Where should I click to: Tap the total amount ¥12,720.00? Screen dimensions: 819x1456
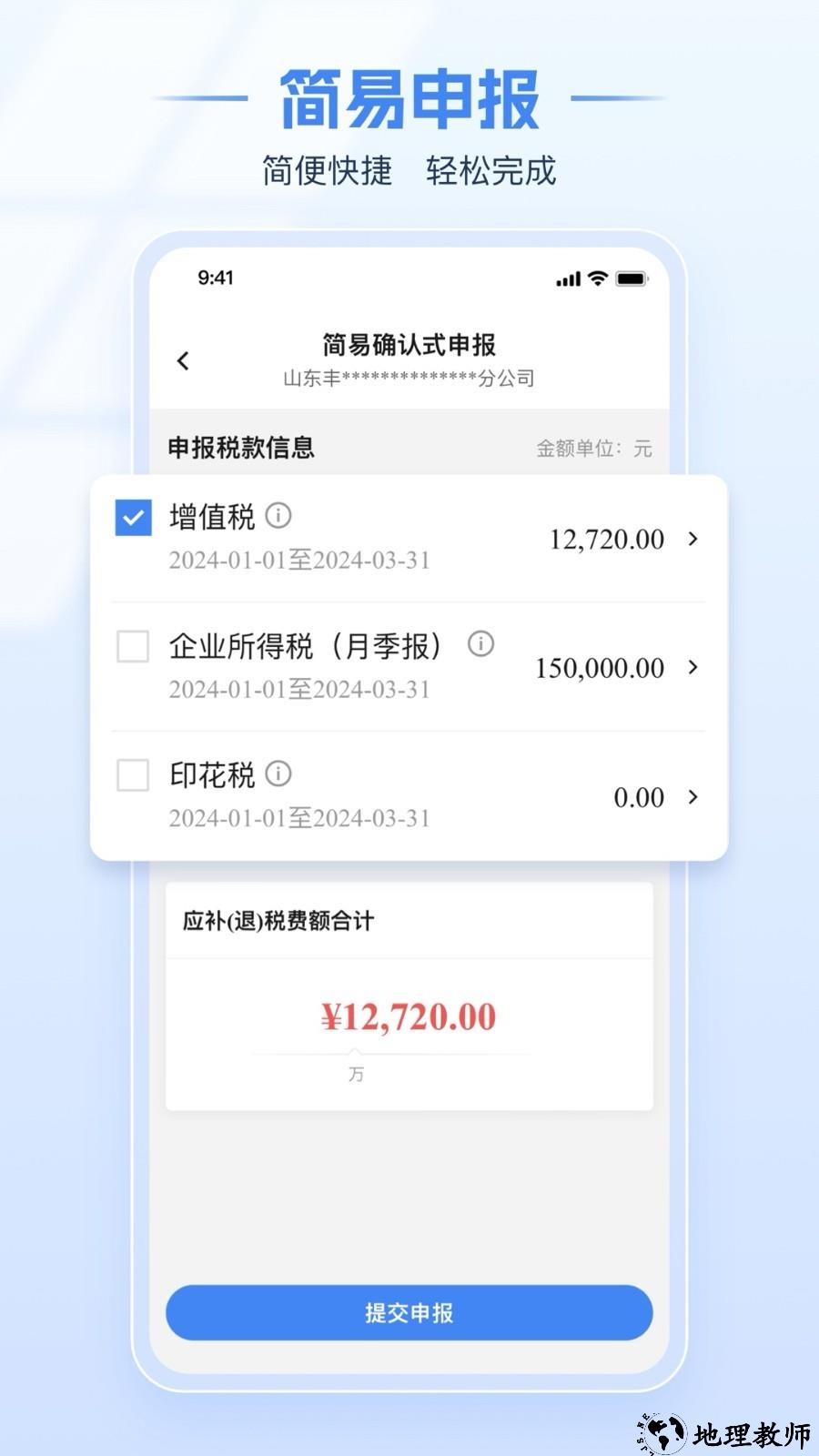click(409, 1016)
